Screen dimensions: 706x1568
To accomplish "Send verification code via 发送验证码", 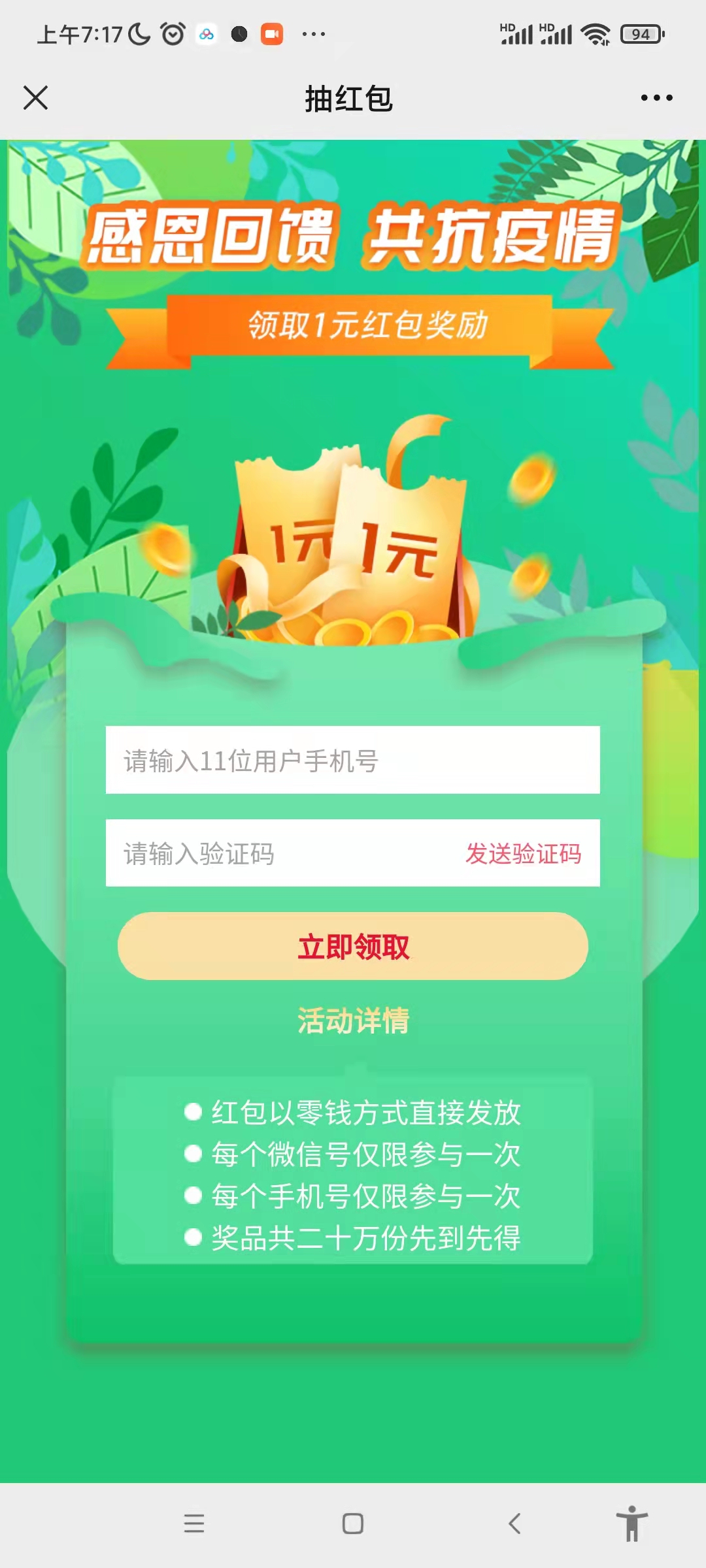I will [x=523, y=853].
